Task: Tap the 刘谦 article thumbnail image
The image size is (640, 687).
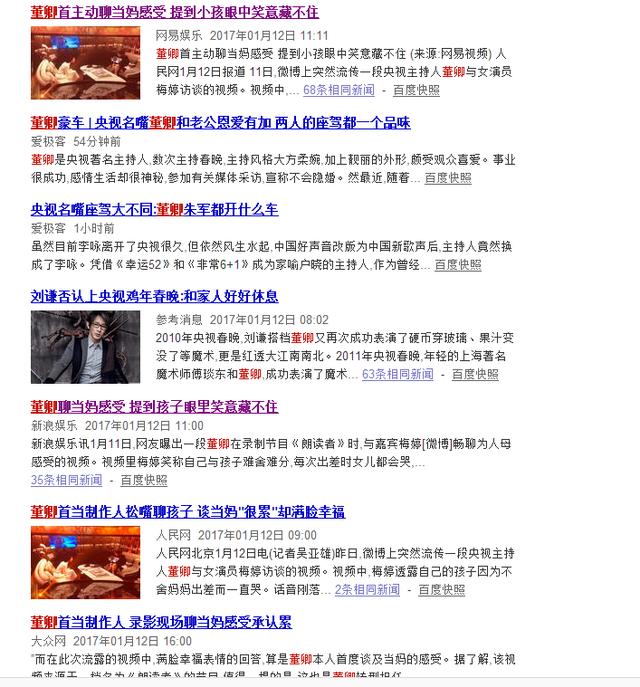Action: coord(85,347)
